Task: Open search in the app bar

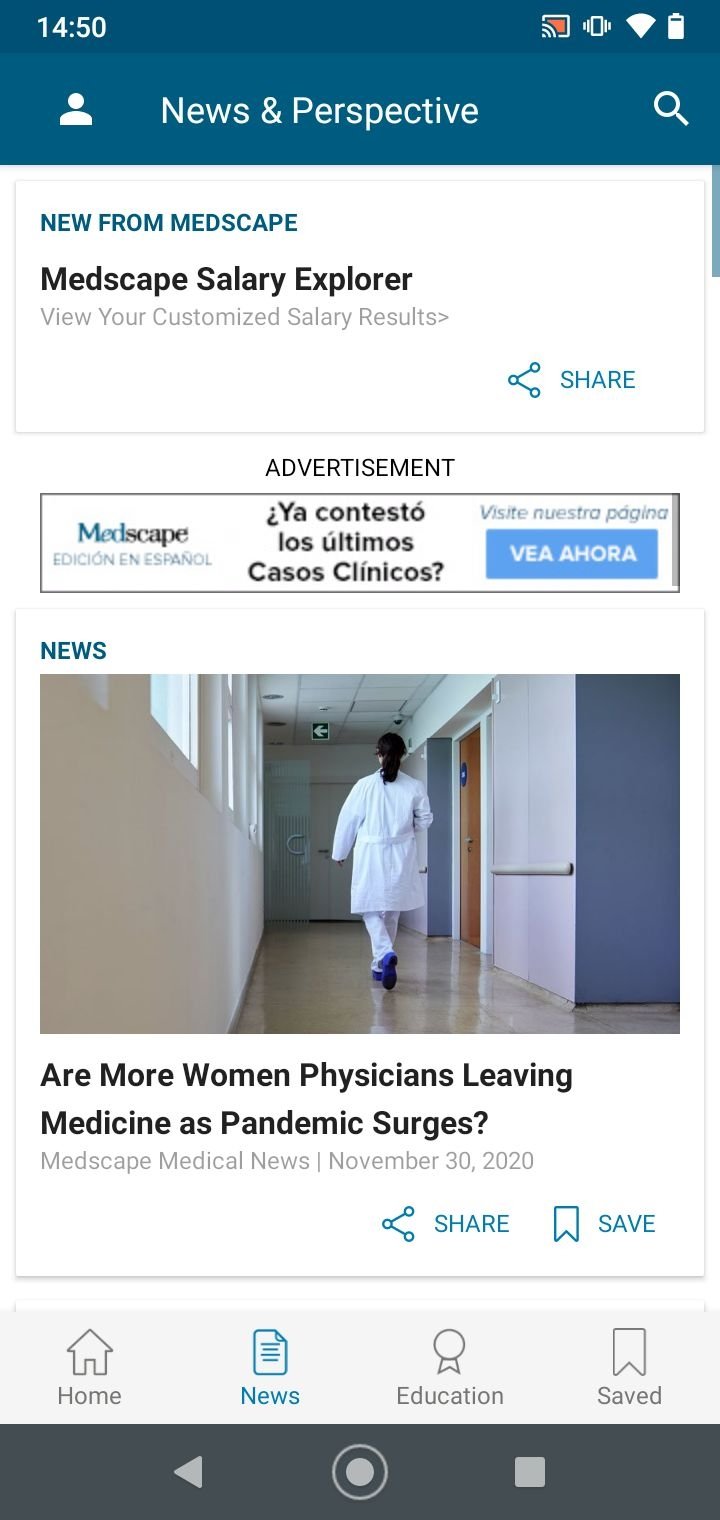Action: tap(671, 109)
